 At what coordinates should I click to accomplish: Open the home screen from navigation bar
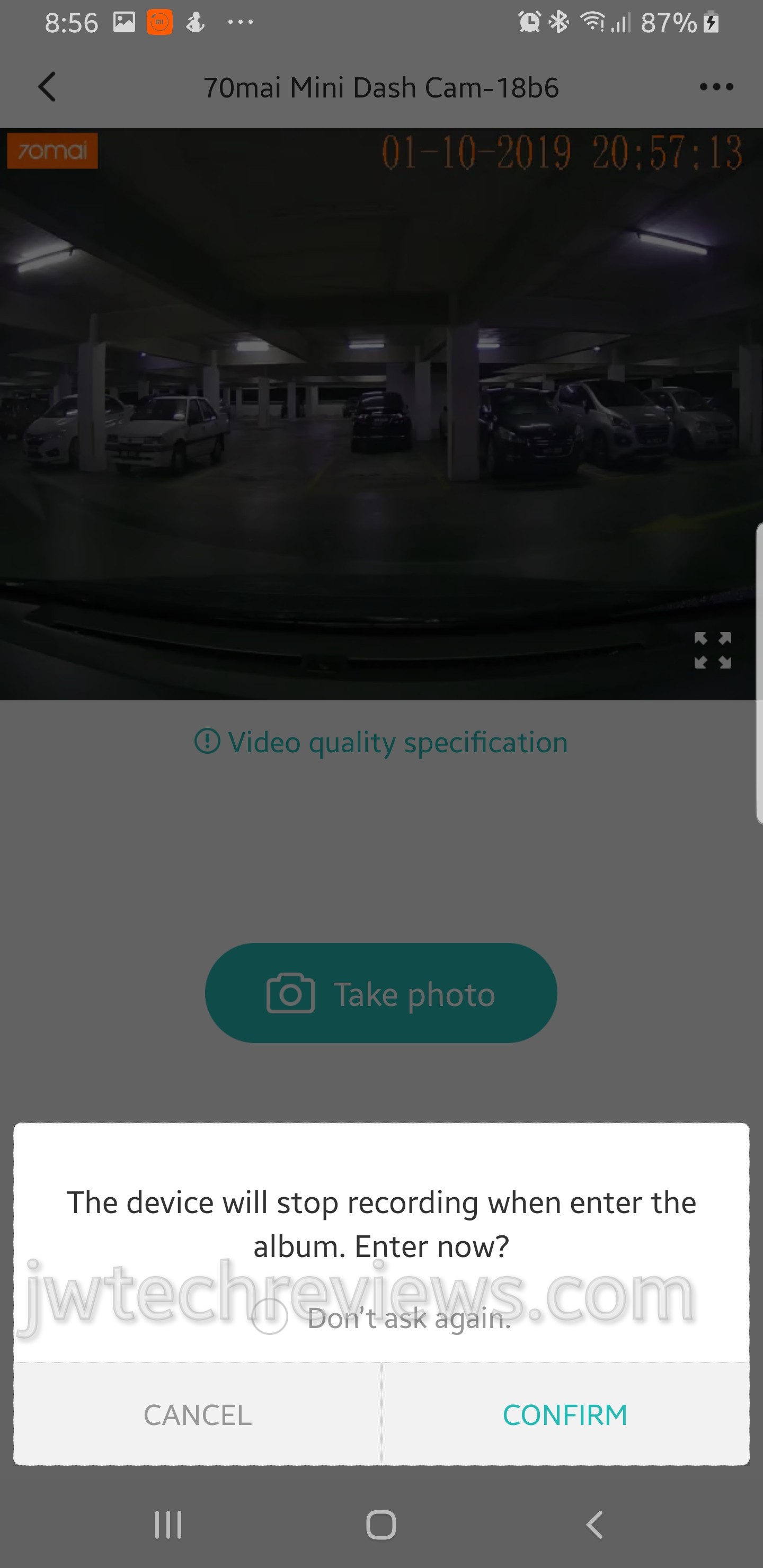tap(381, 1525)
